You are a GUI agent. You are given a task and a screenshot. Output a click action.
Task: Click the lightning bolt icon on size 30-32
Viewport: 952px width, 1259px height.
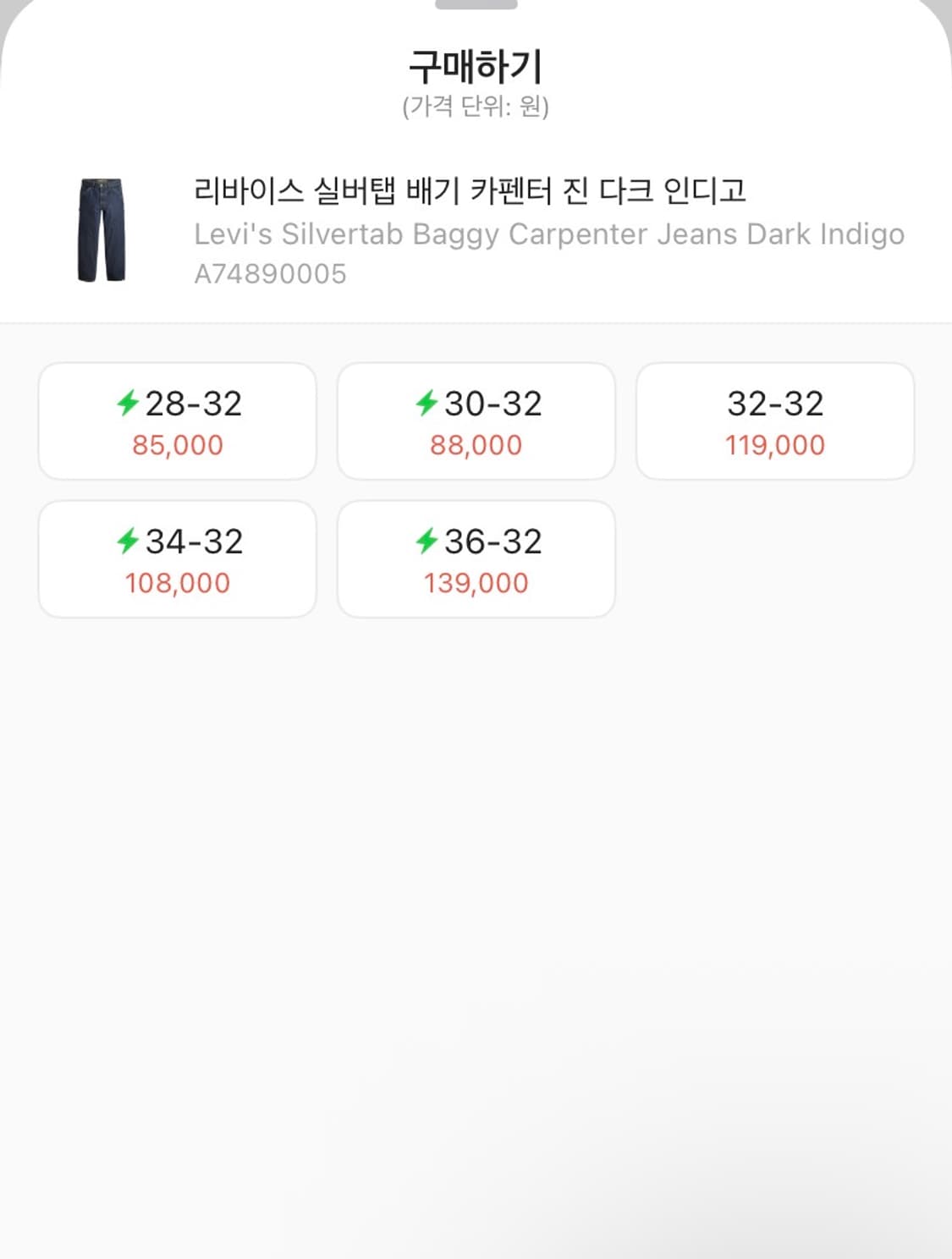coord(429,404)
